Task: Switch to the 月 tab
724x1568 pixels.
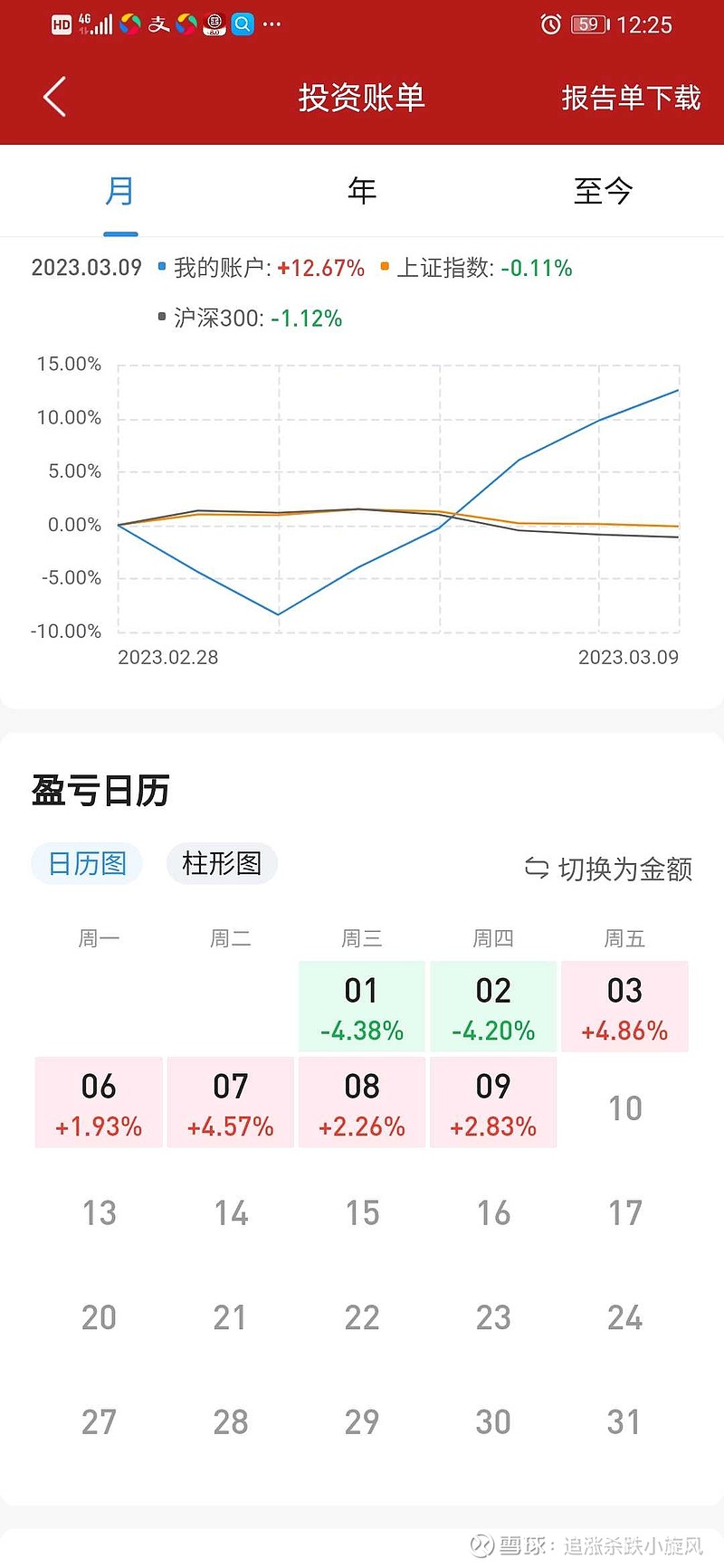Action: tap(120, 191)
